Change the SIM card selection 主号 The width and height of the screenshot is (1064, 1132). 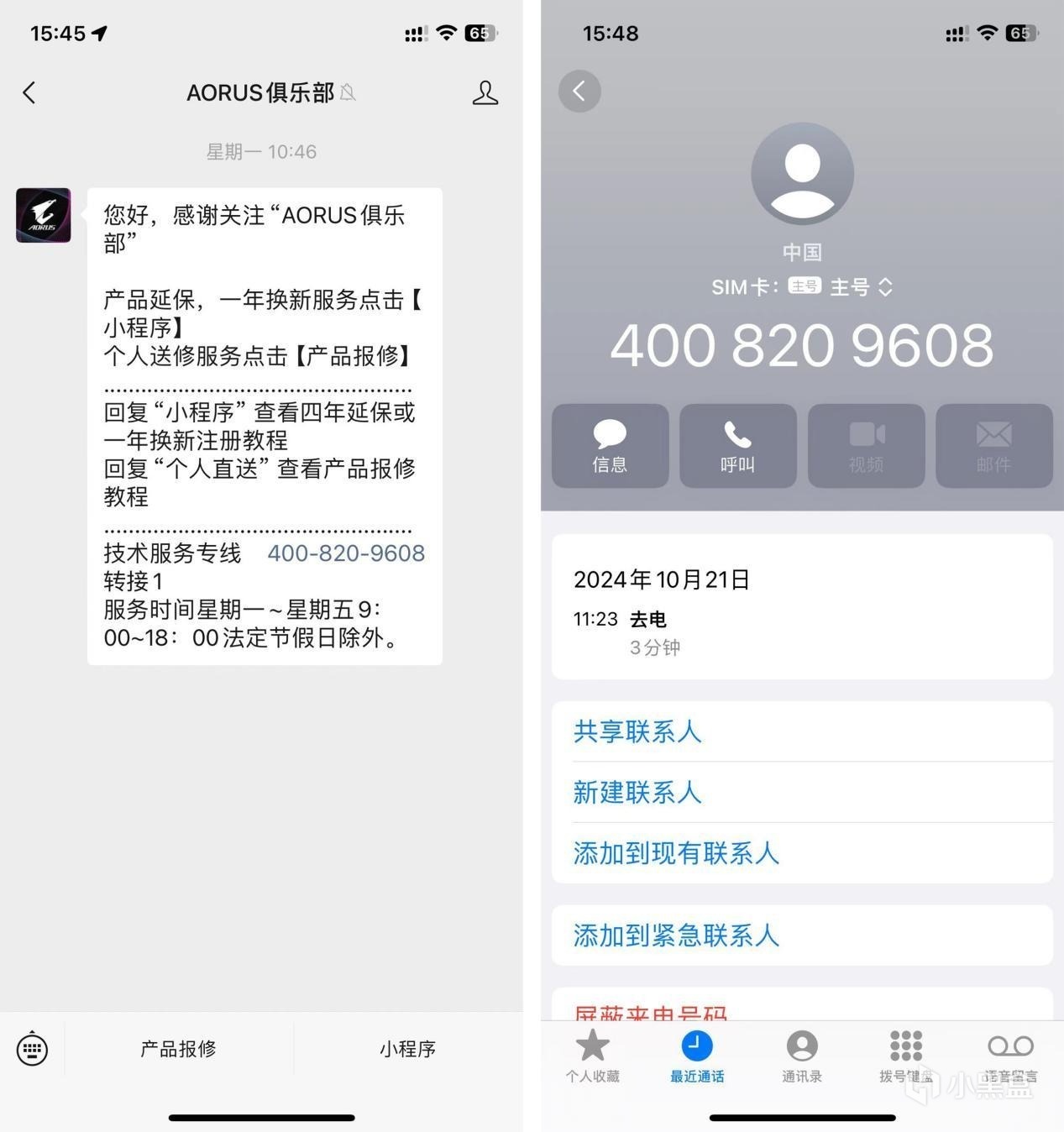[860, 287]
